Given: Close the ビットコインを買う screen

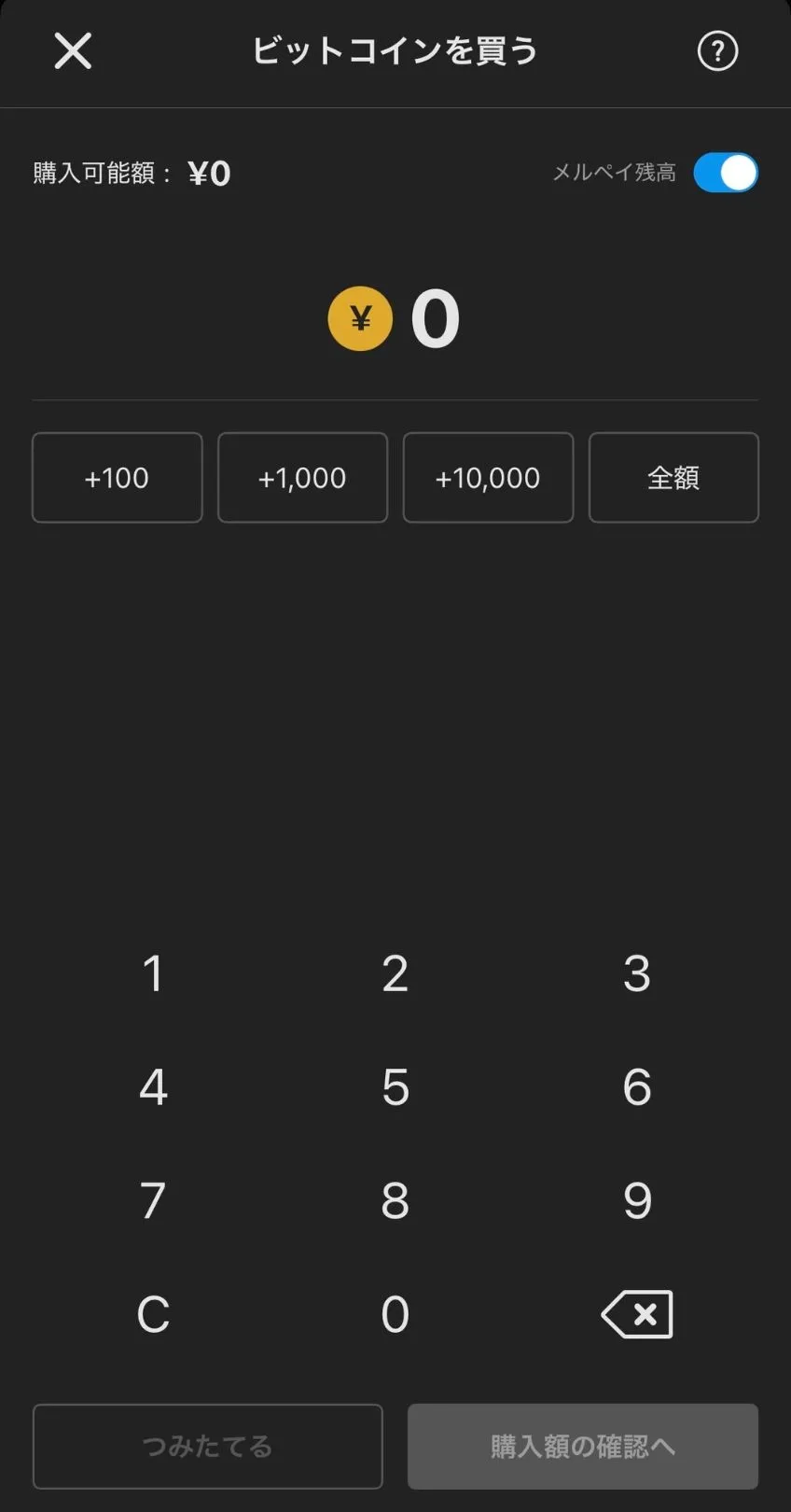Looking at the screenshot, I should point(72,51).
